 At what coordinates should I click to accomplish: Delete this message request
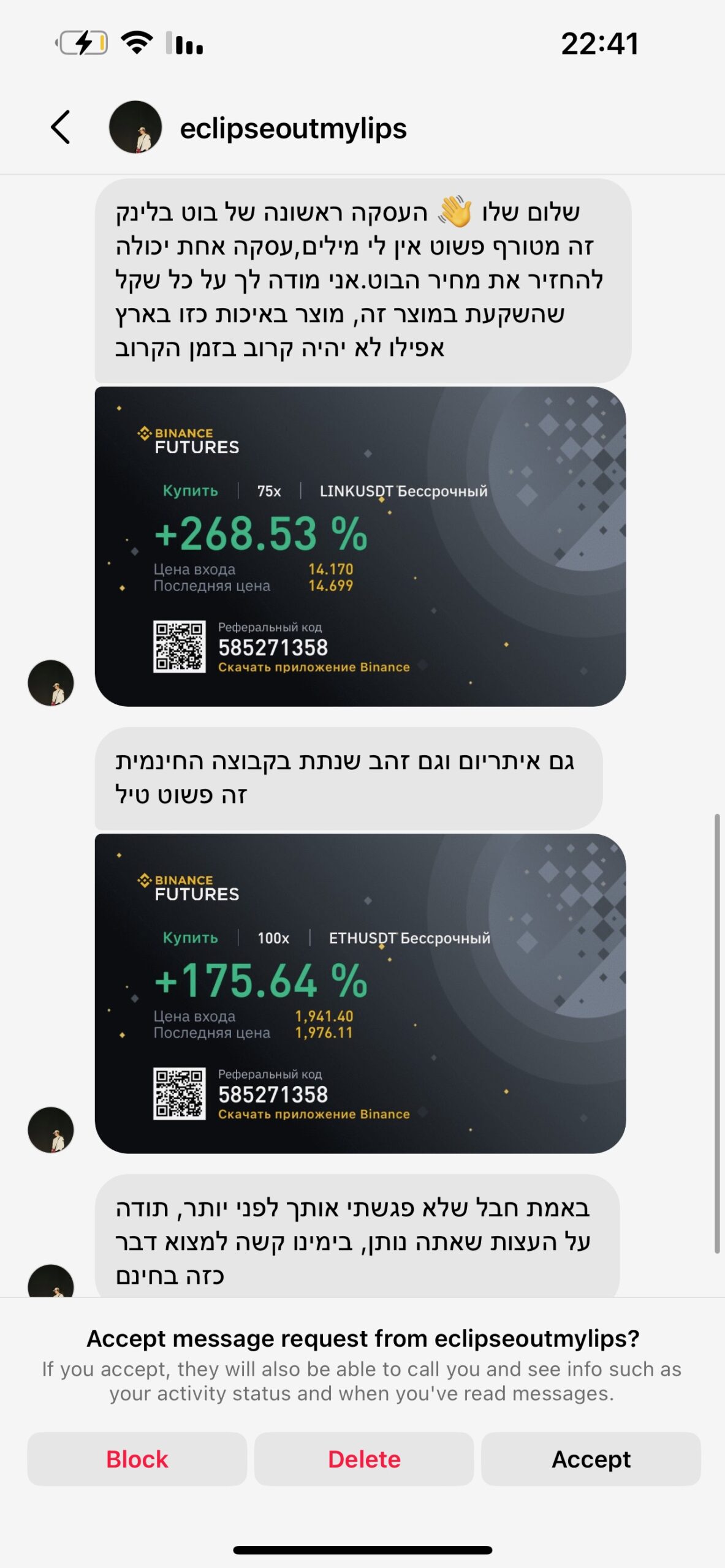point(364,1459)
